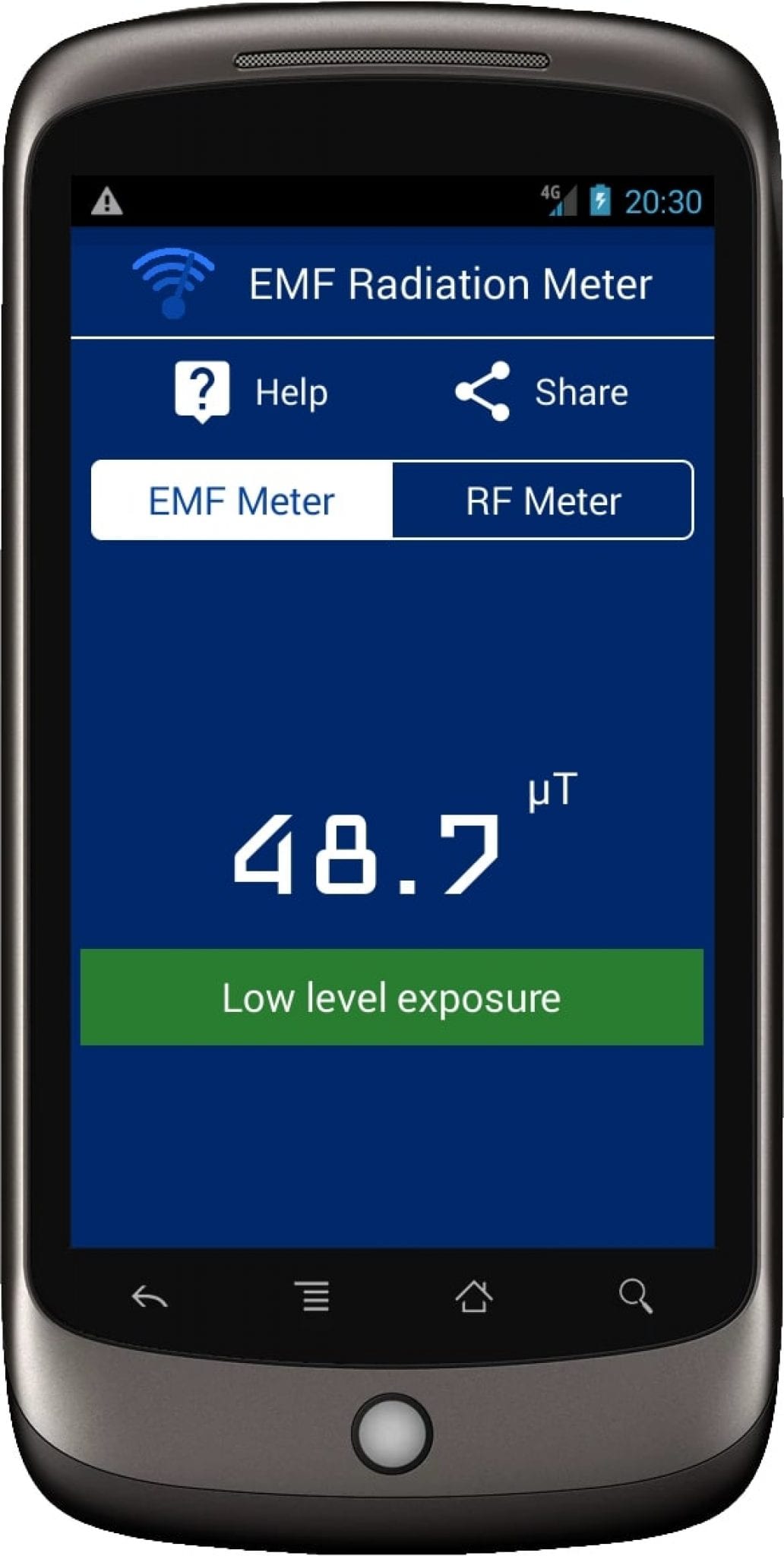Check the battery charging indicator

tap(600, 201)
